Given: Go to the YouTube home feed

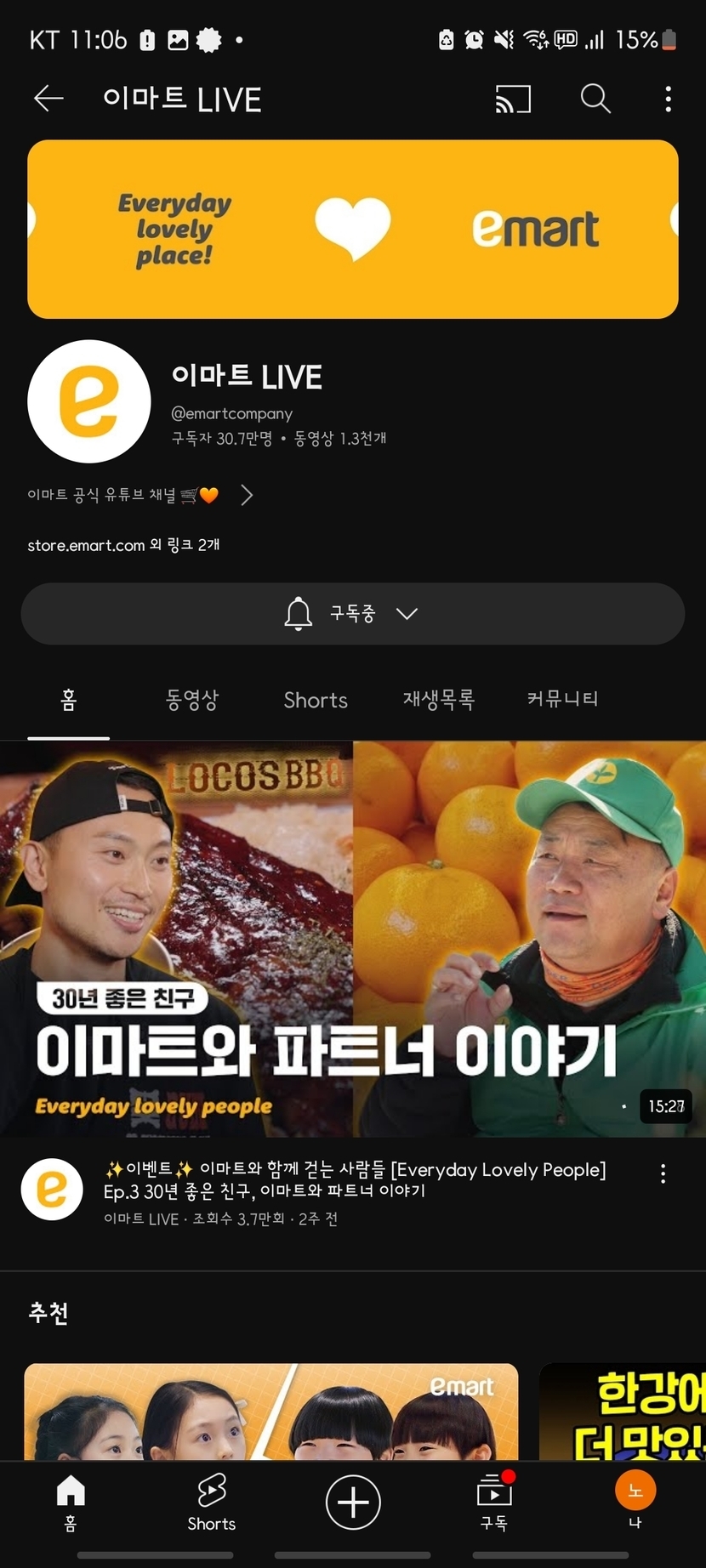Looking at the screenshot, I should [x=71, y=1501].
